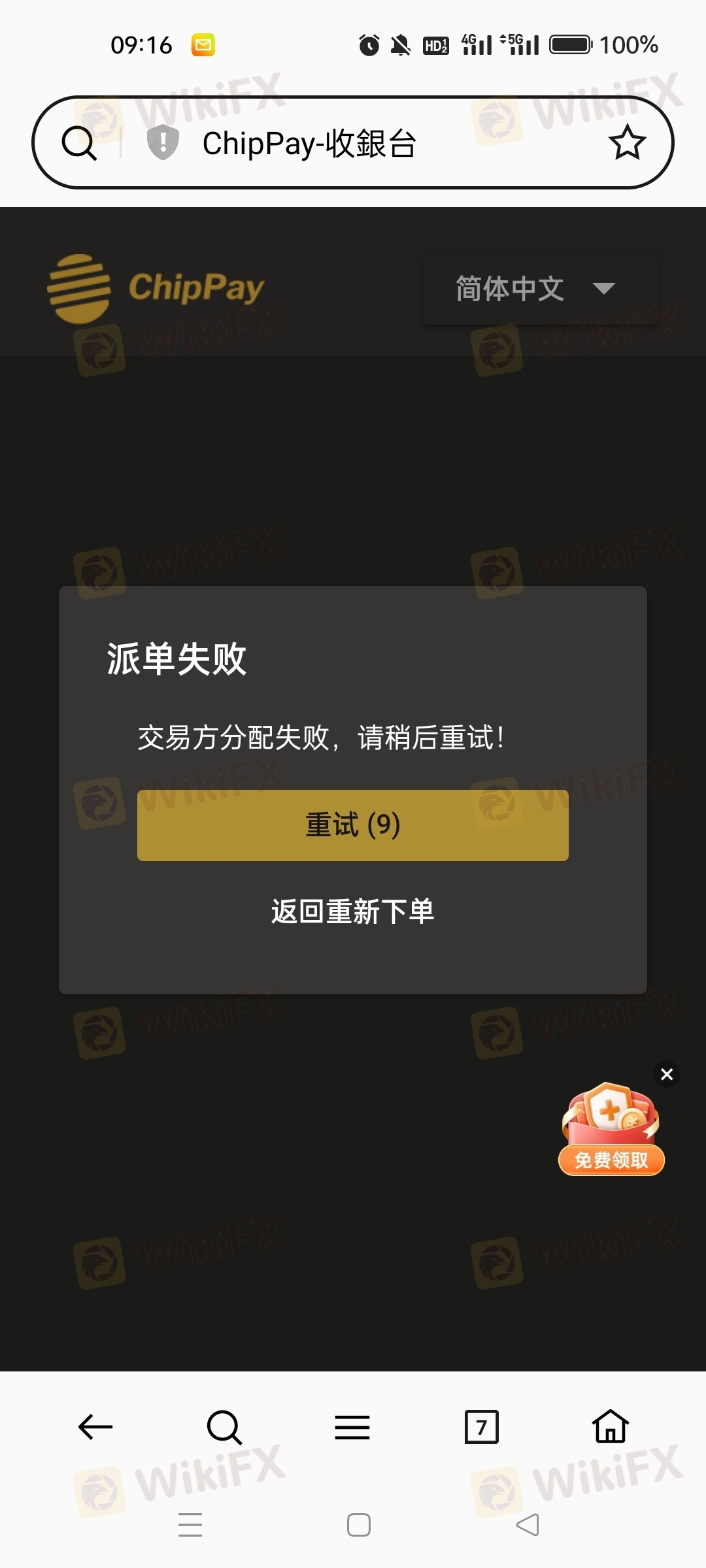Viewport: 706px width, 1568px height.
Task: Tap the system home button
Action: point(358,1525)
